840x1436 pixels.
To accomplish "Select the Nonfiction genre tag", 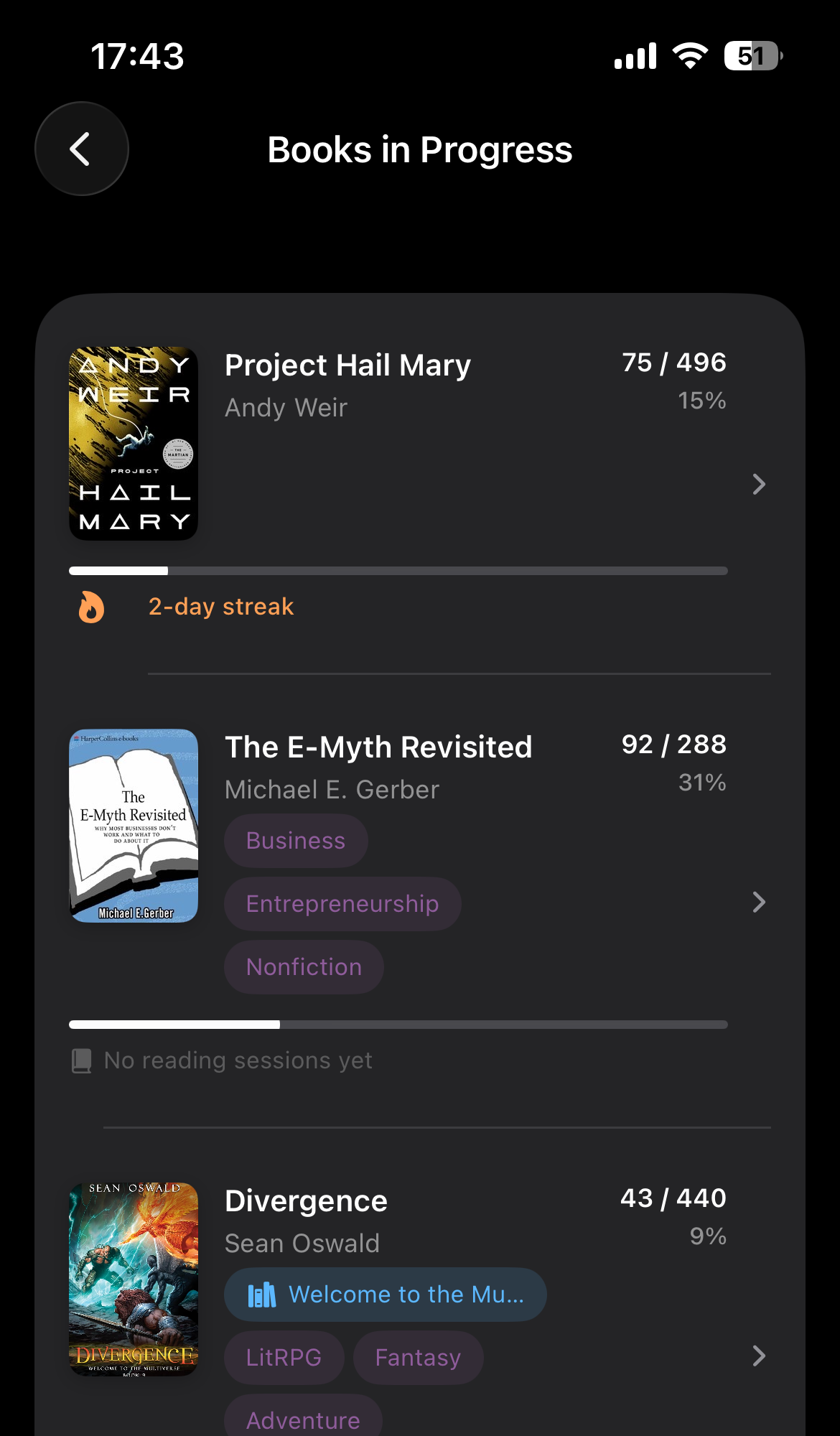I will pos(304,966).
